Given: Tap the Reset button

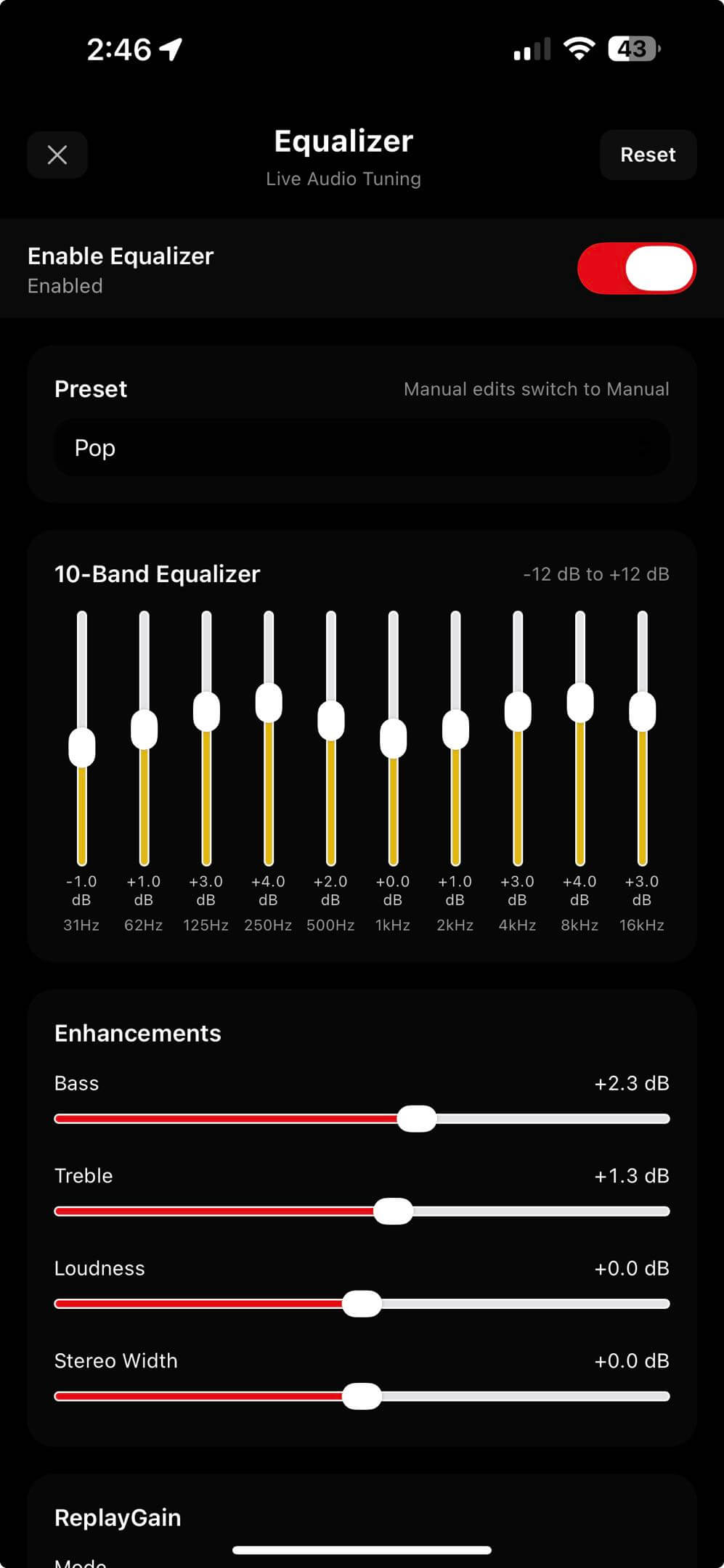Looking at the screenshot, I should [x=647, y=155].
